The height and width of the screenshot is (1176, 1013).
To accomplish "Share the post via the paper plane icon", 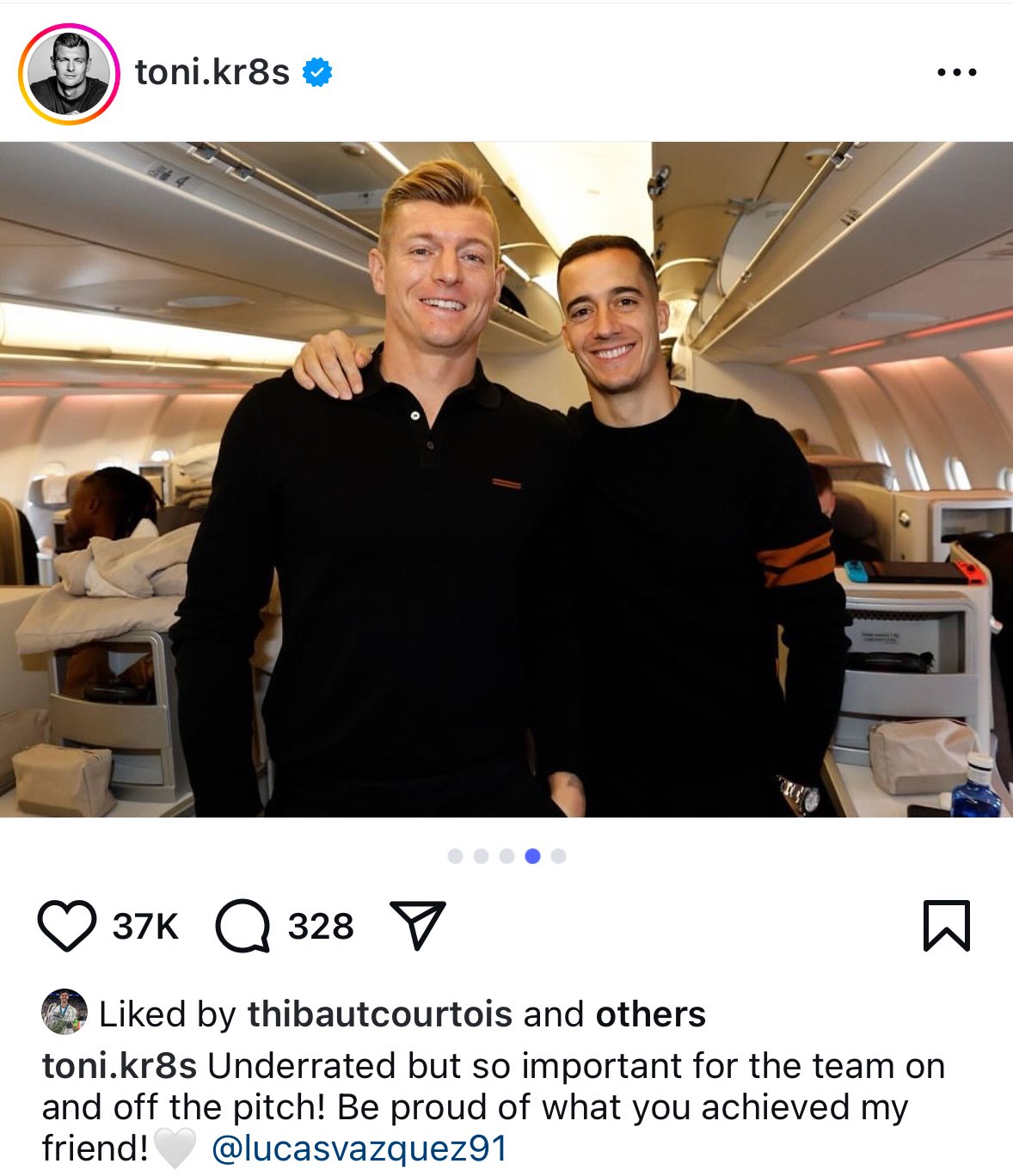I will tap(418, 925).
